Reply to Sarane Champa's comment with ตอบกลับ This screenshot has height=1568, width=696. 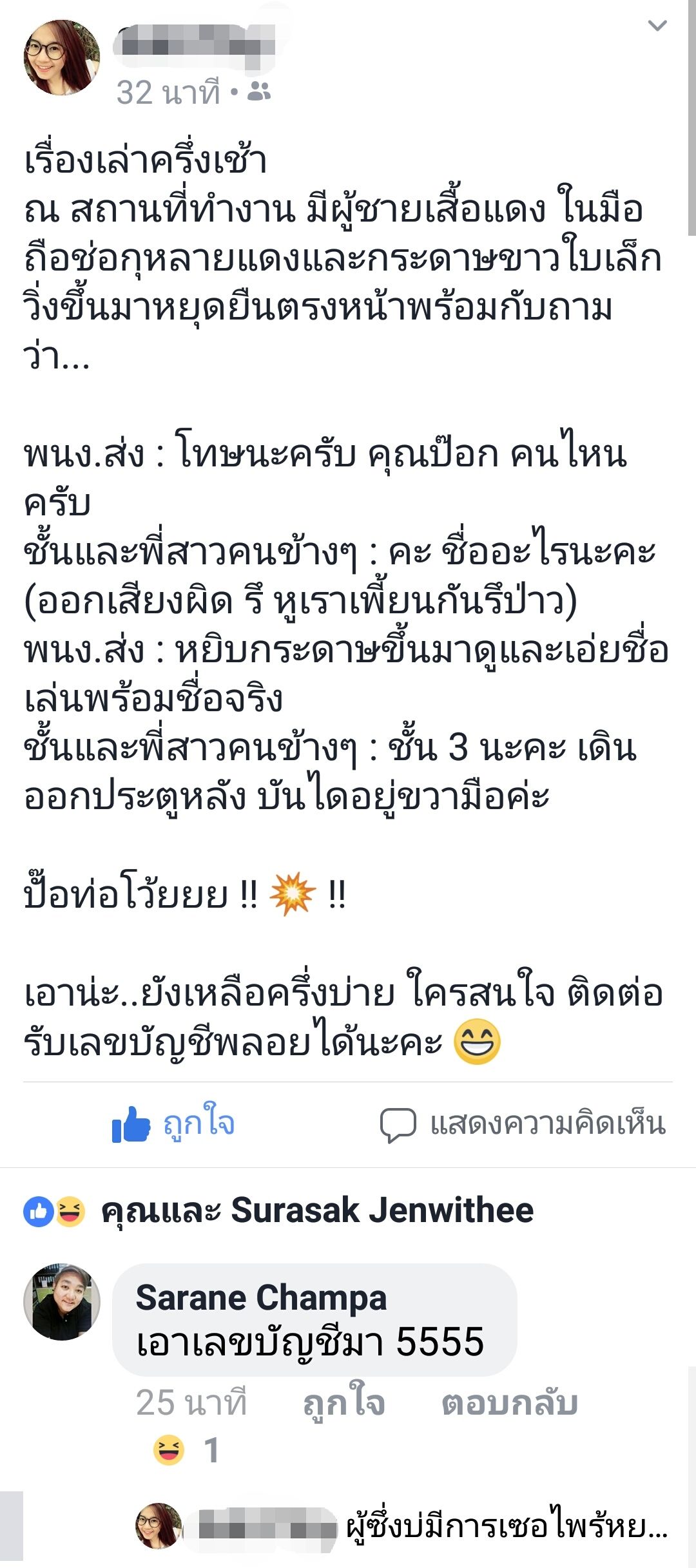click(509, 1402)
